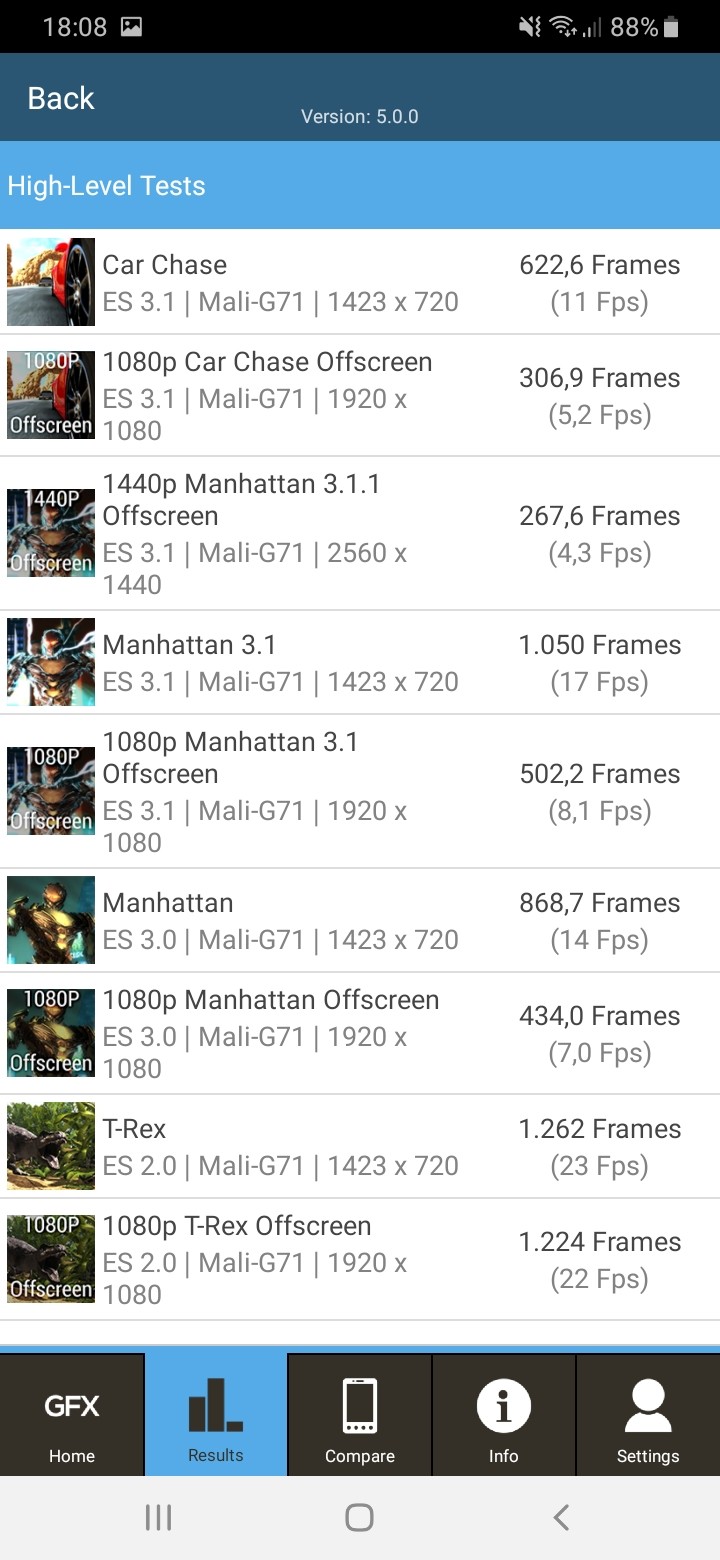View the T-Rex test result
Image resolution: width=720 pixels, height=1560 pixels.
[x=360, y=1146]
